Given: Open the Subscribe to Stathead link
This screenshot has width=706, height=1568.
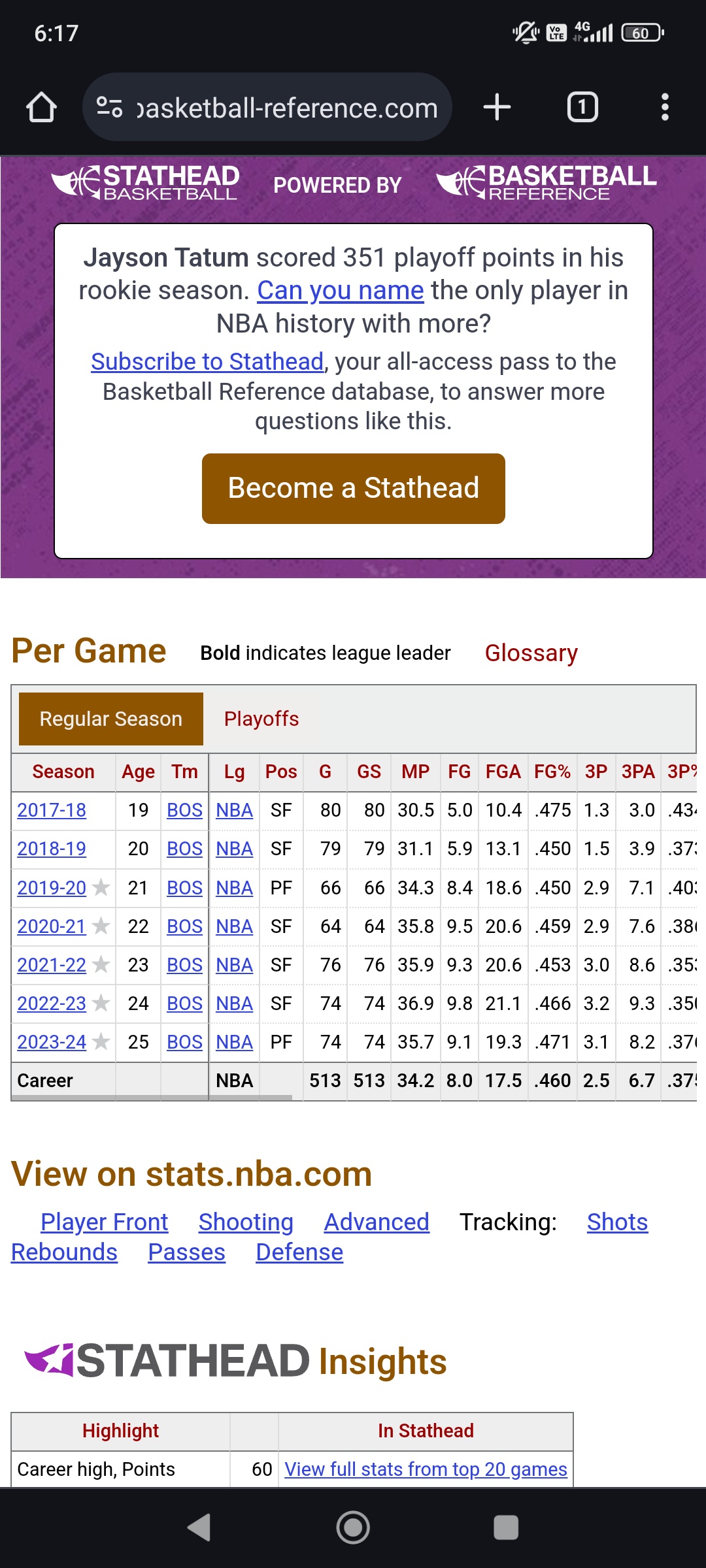Looking at the screenshot, I should (207, 361).
